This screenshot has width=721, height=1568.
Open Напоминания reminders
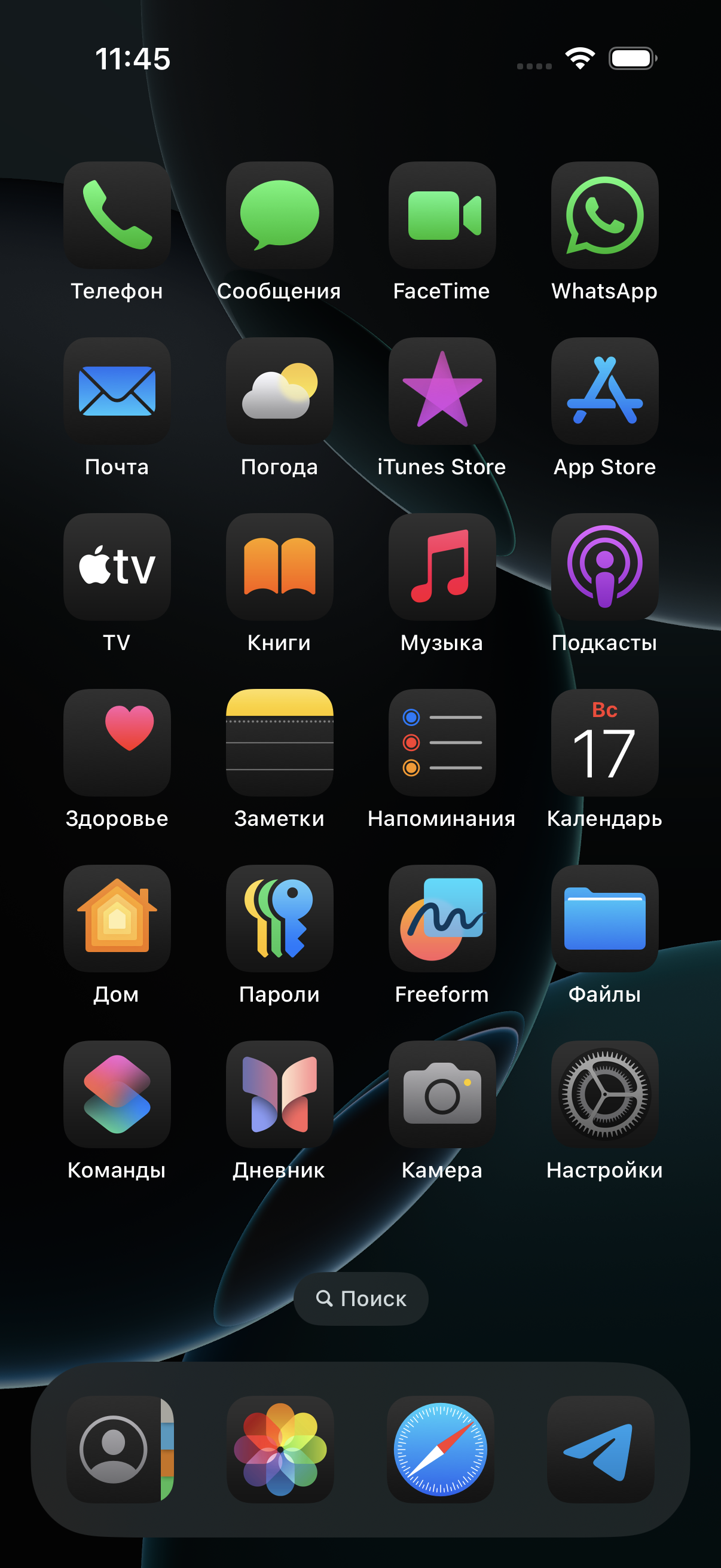tap(442, 743)
